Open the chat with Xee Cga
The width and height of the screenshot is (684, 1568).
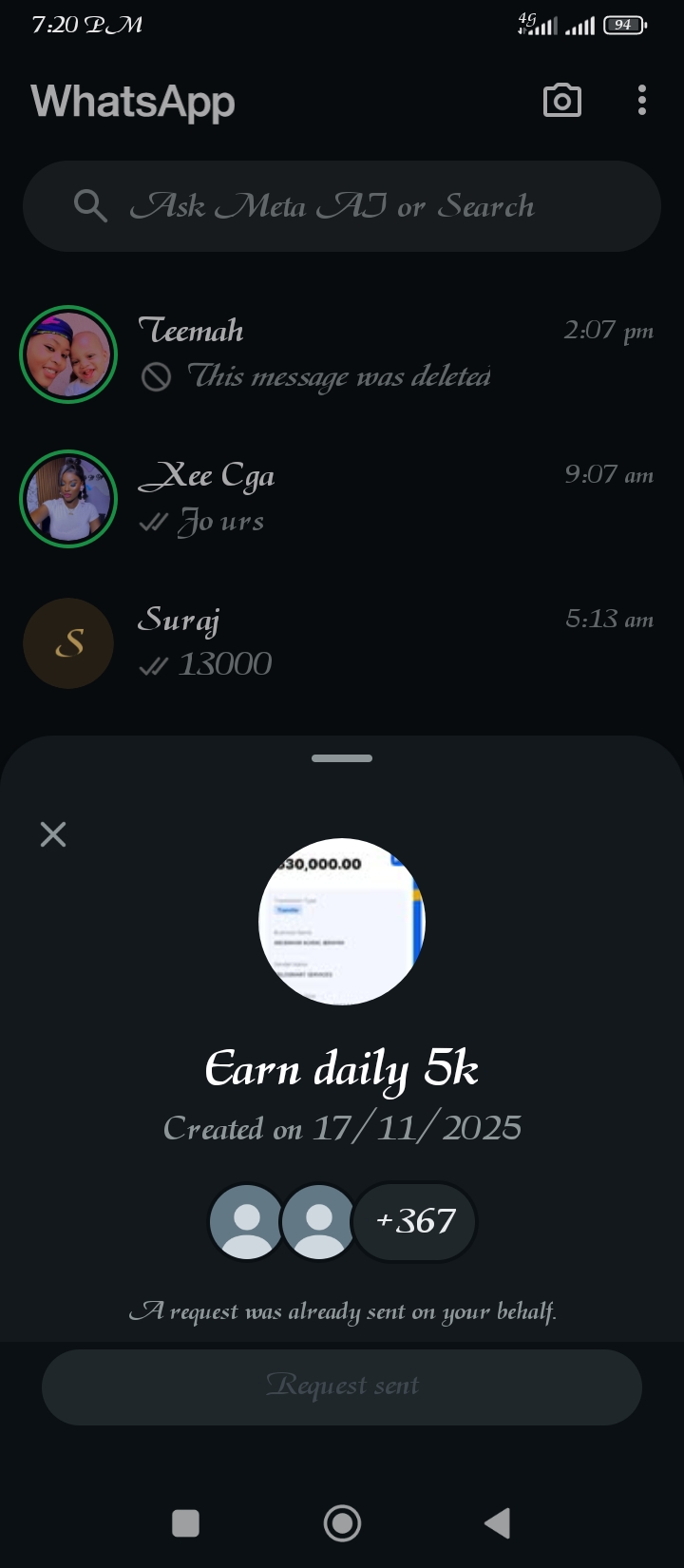click(x=380, y=498)
